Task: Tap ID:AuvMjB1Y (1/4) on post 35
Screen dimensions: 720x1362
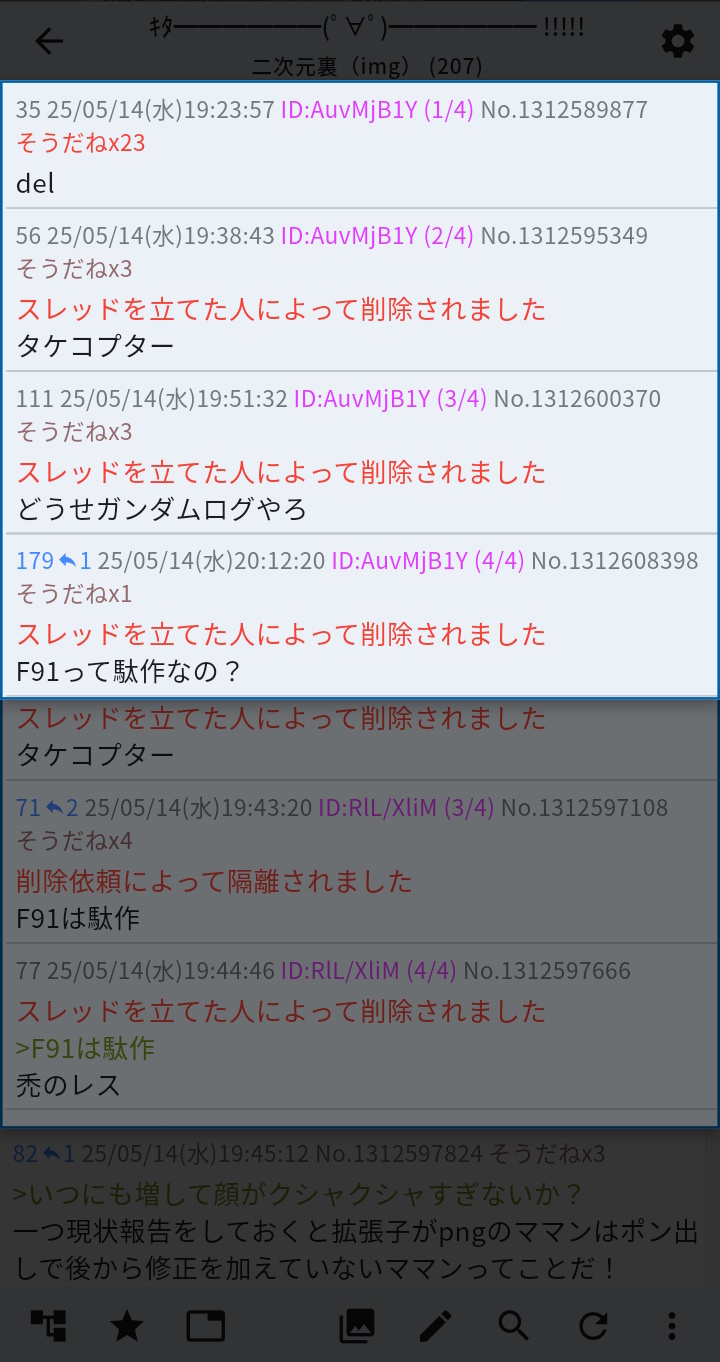Action: click(x=377, y=110)
